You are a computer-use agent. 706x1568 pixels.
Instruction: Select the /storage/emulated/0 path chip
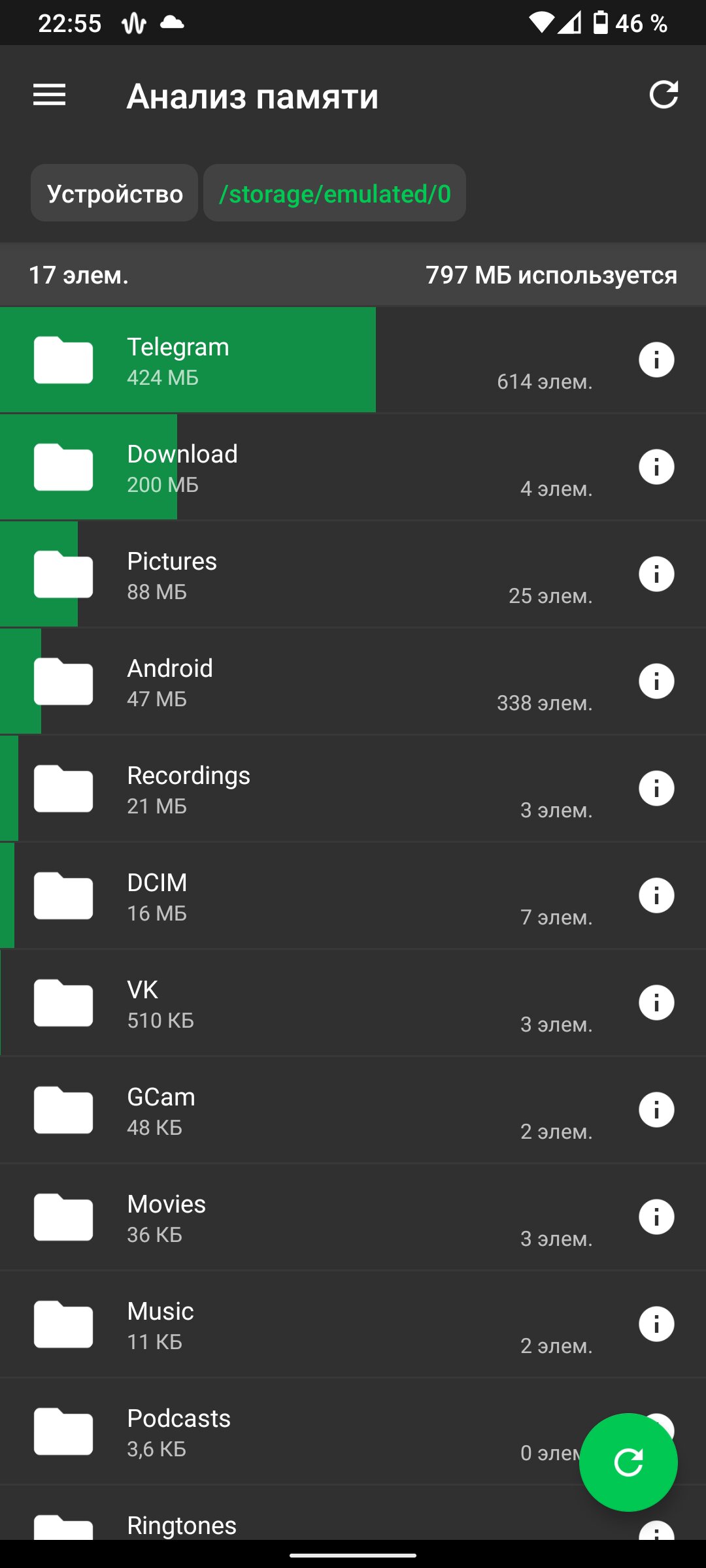[x=335, y=193]
